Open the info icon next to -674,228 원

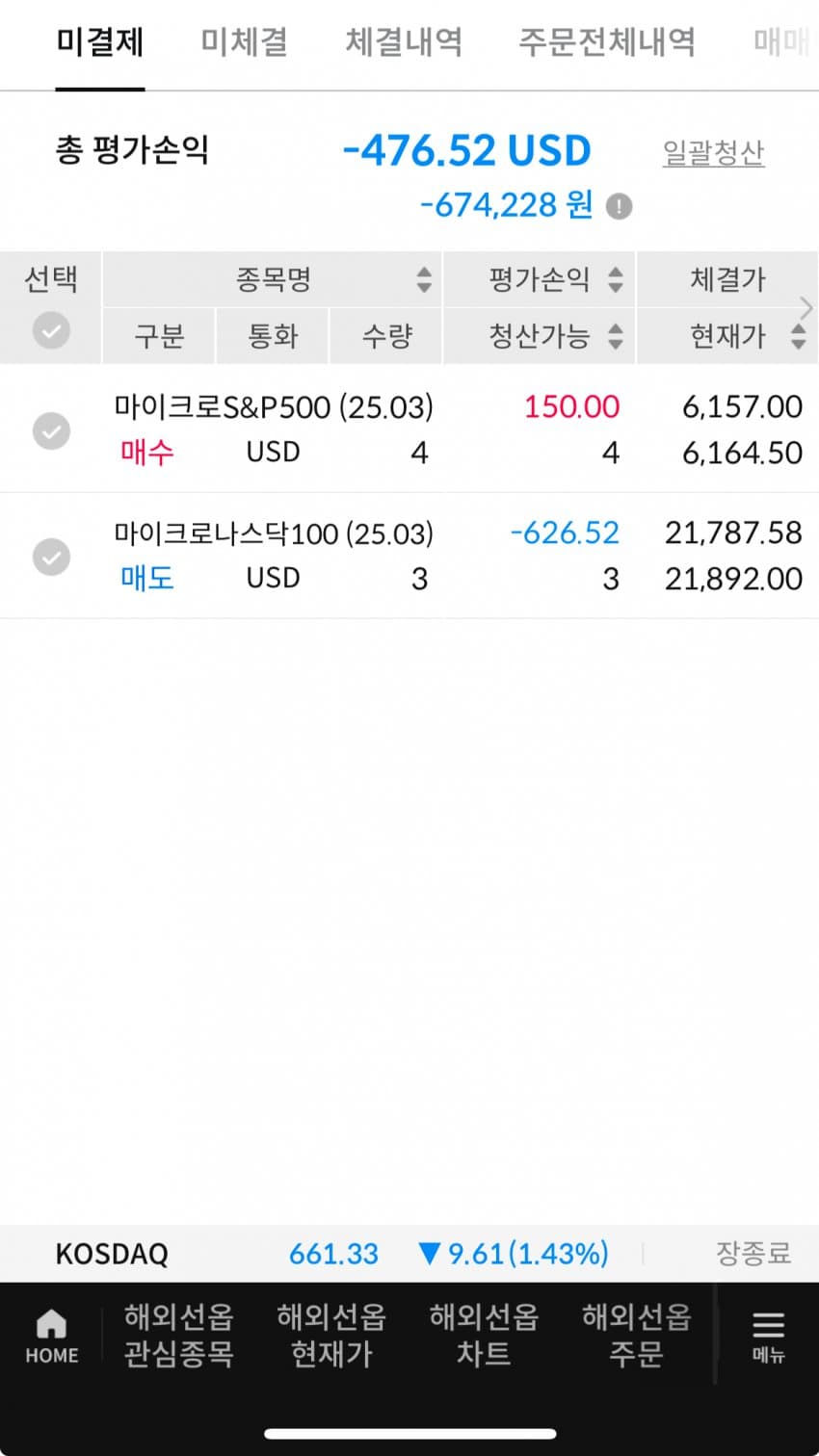point(619,206)
